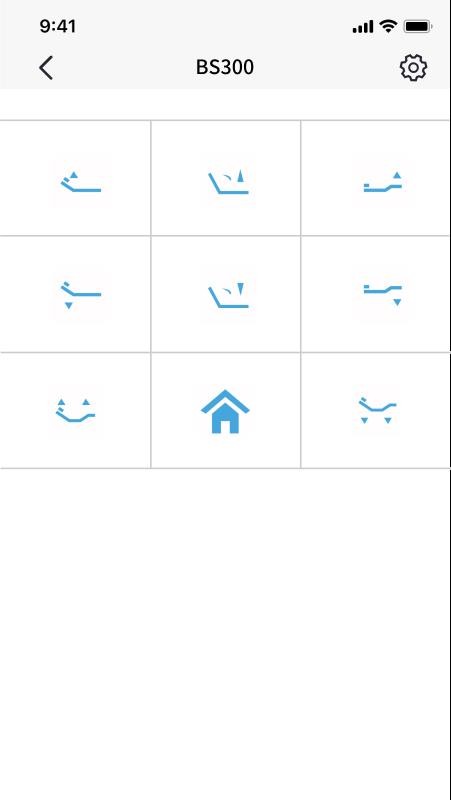Raise head and foot together
Image resolution: width=451 pixels, height=800 pixels.
[x=76, y=411]
